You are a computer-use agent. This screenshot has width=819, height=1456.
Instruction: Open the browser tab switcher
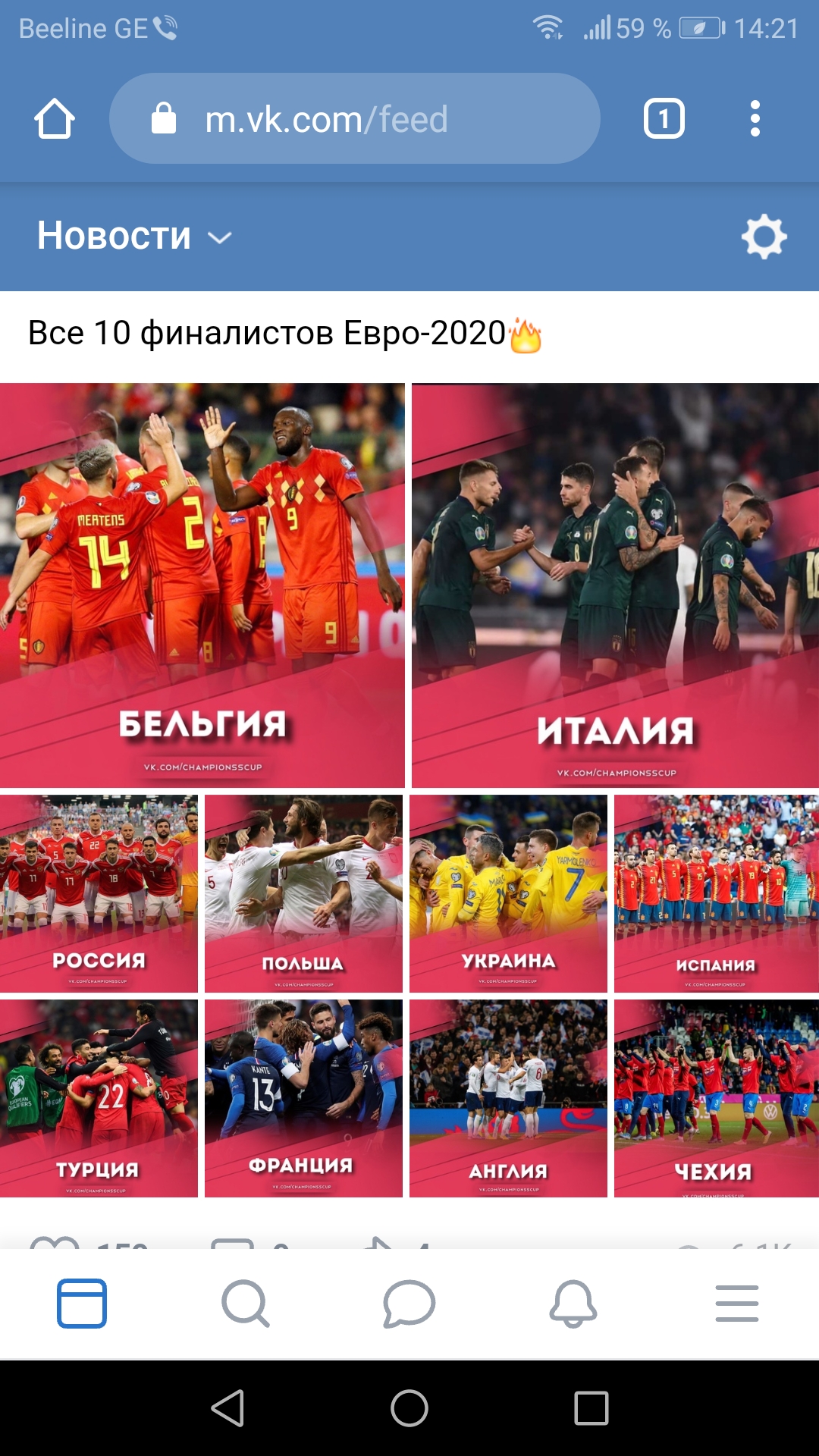(664, 119)
